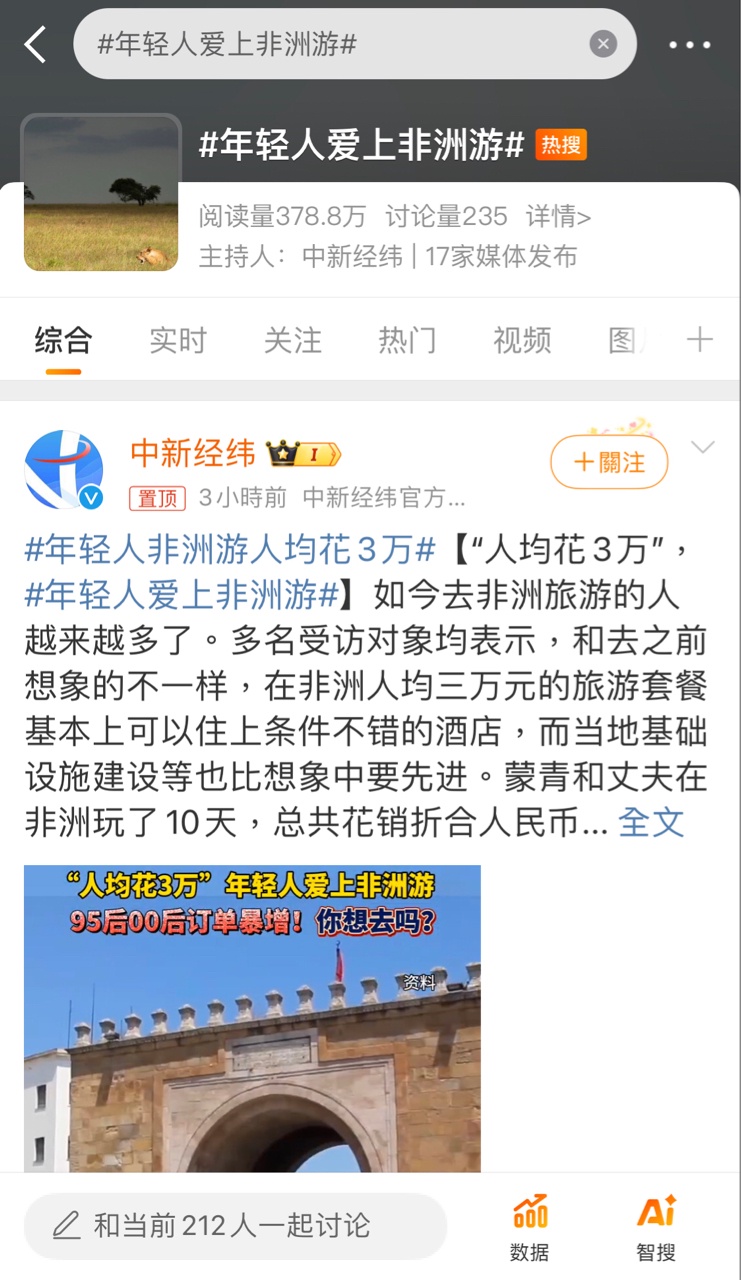Open the 数据 data button
This screenshot has height=1280, width=741.
tap(529, 1227)
